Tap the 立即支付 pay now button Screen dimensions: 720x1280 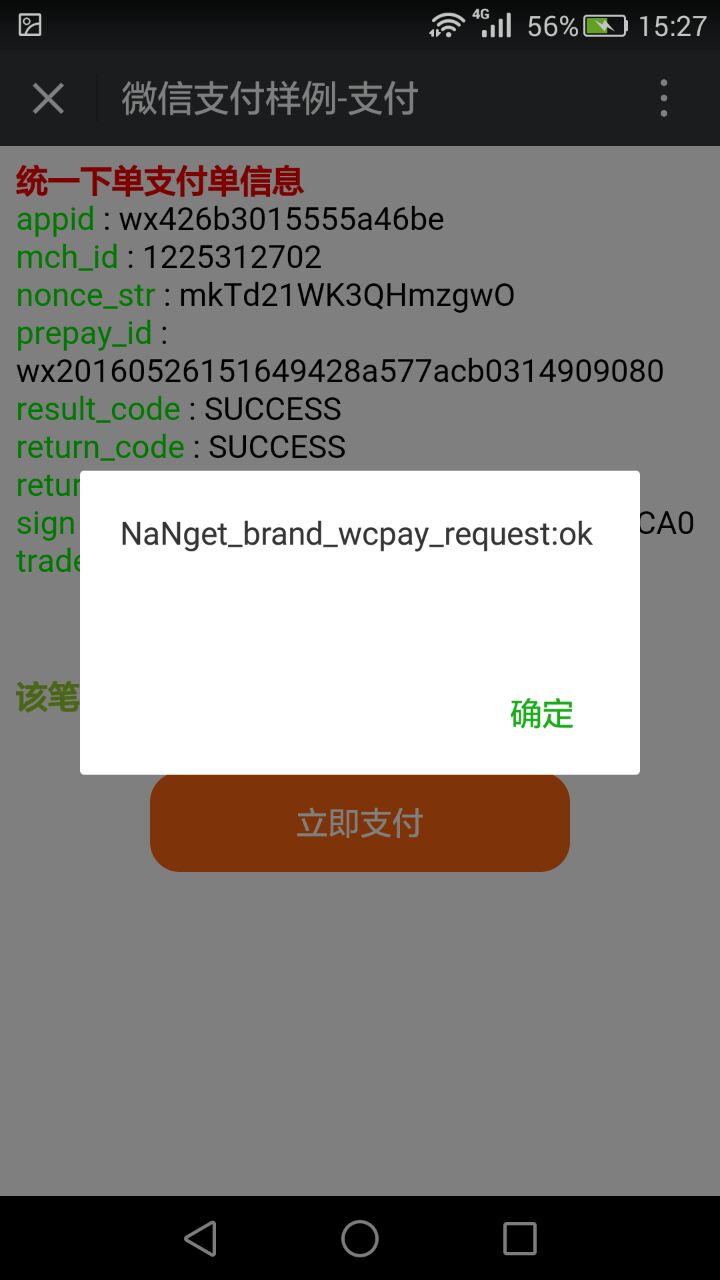coord(360,823)
